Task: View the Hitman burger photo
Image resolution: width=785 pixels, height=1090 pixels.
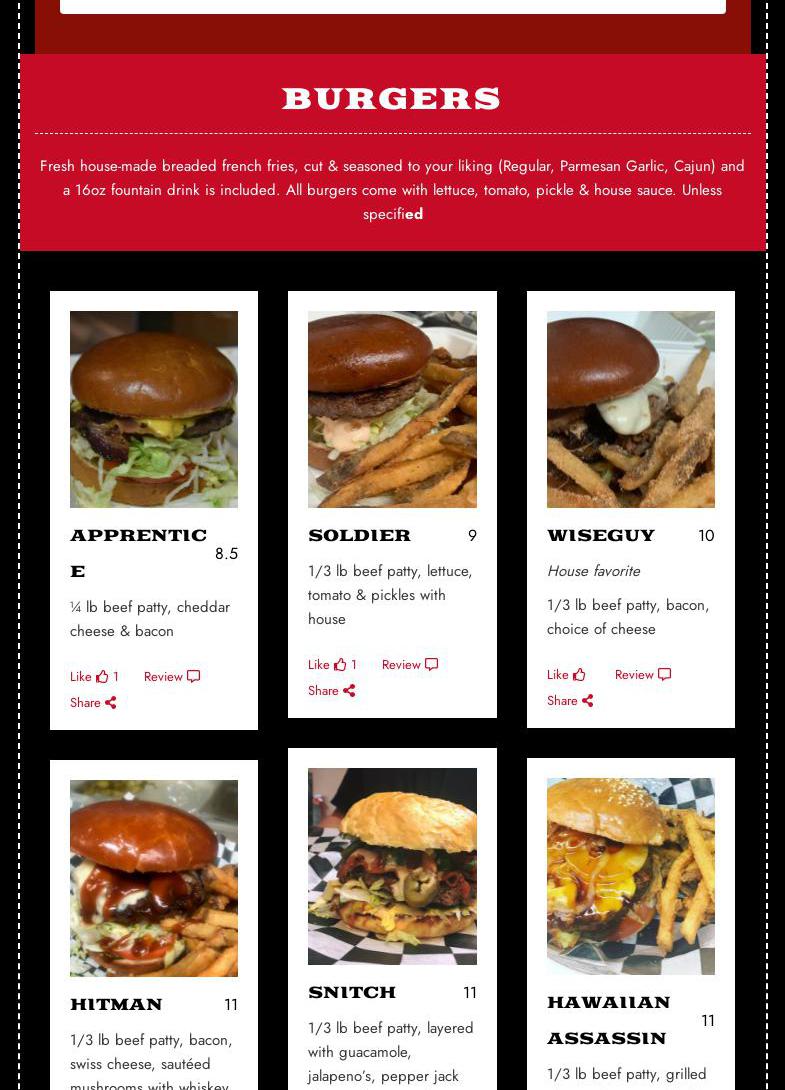Action: pyautogui.click(x=154, y=878)
